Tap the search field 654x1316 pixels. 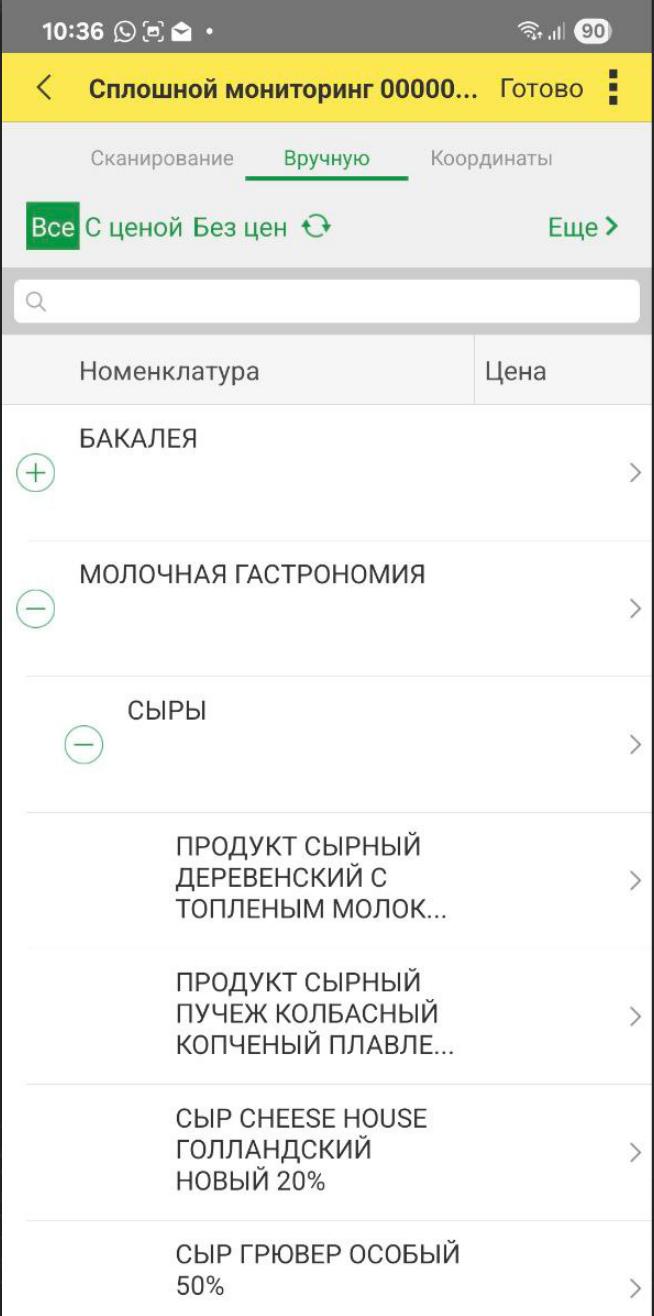tap(327, 301)
